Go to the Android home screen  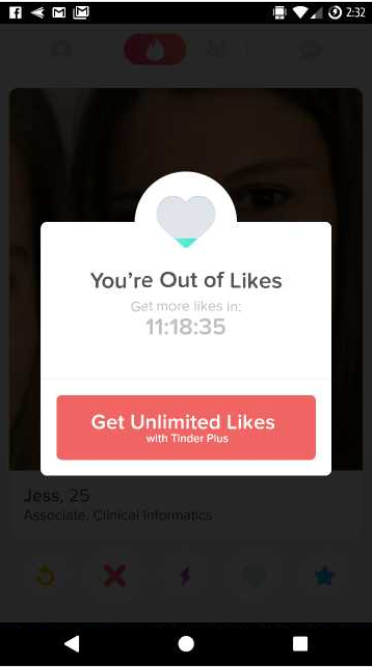pyautogui.click(x=186, y=644)
